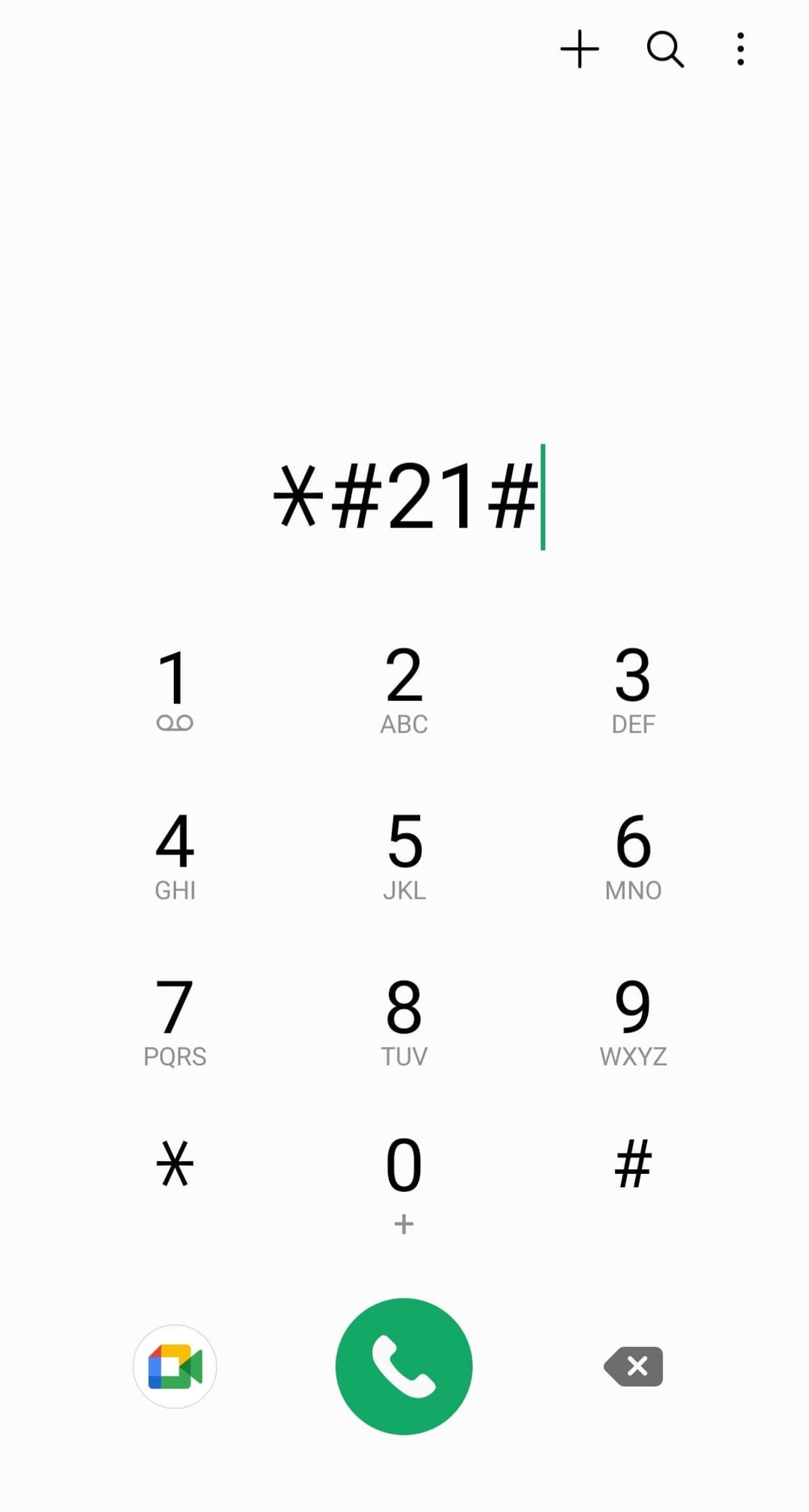Image resolution: width=809 pixels, height=1512 pixels.
Task: Tap the backspace delete key
Action: tap(632, 1366)
